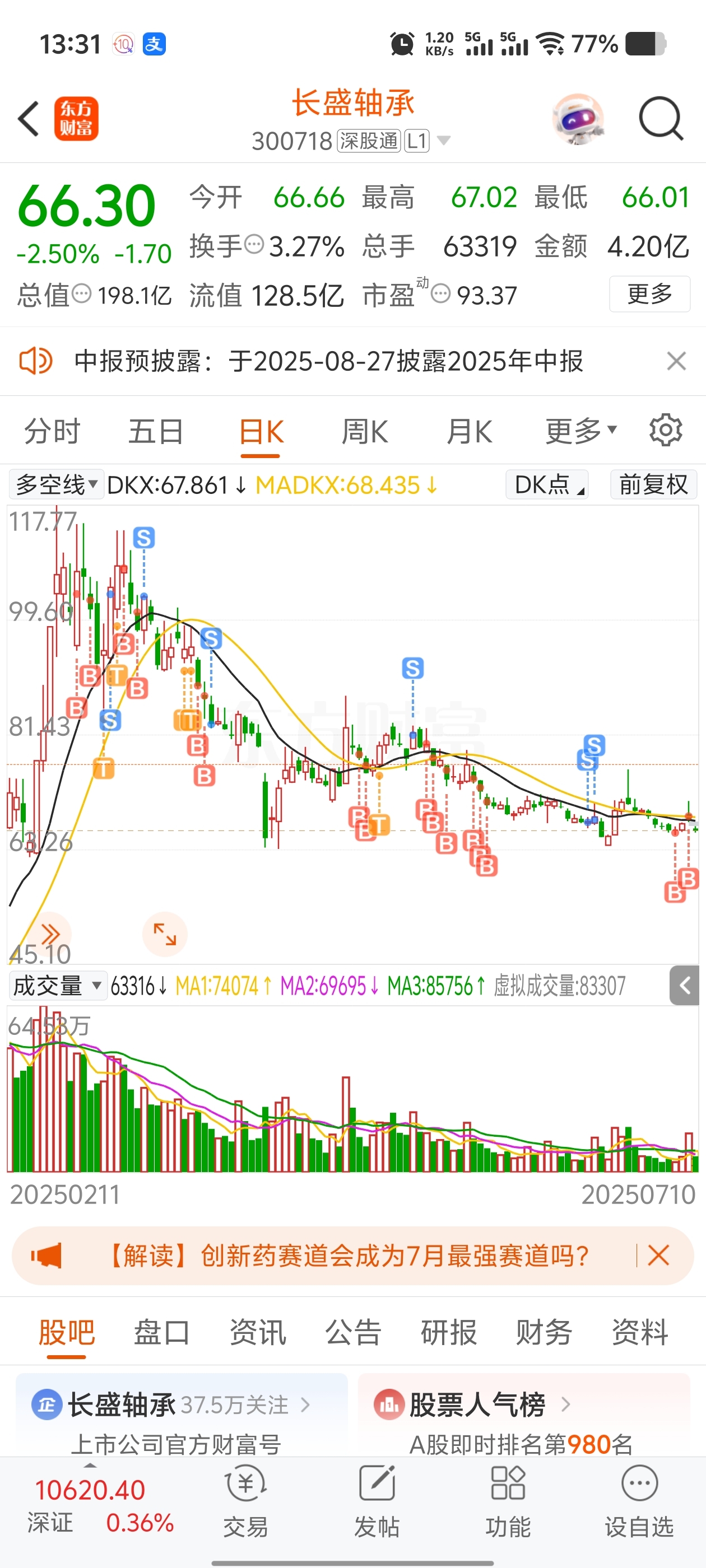Tap the DK点 button

(547, 485)
